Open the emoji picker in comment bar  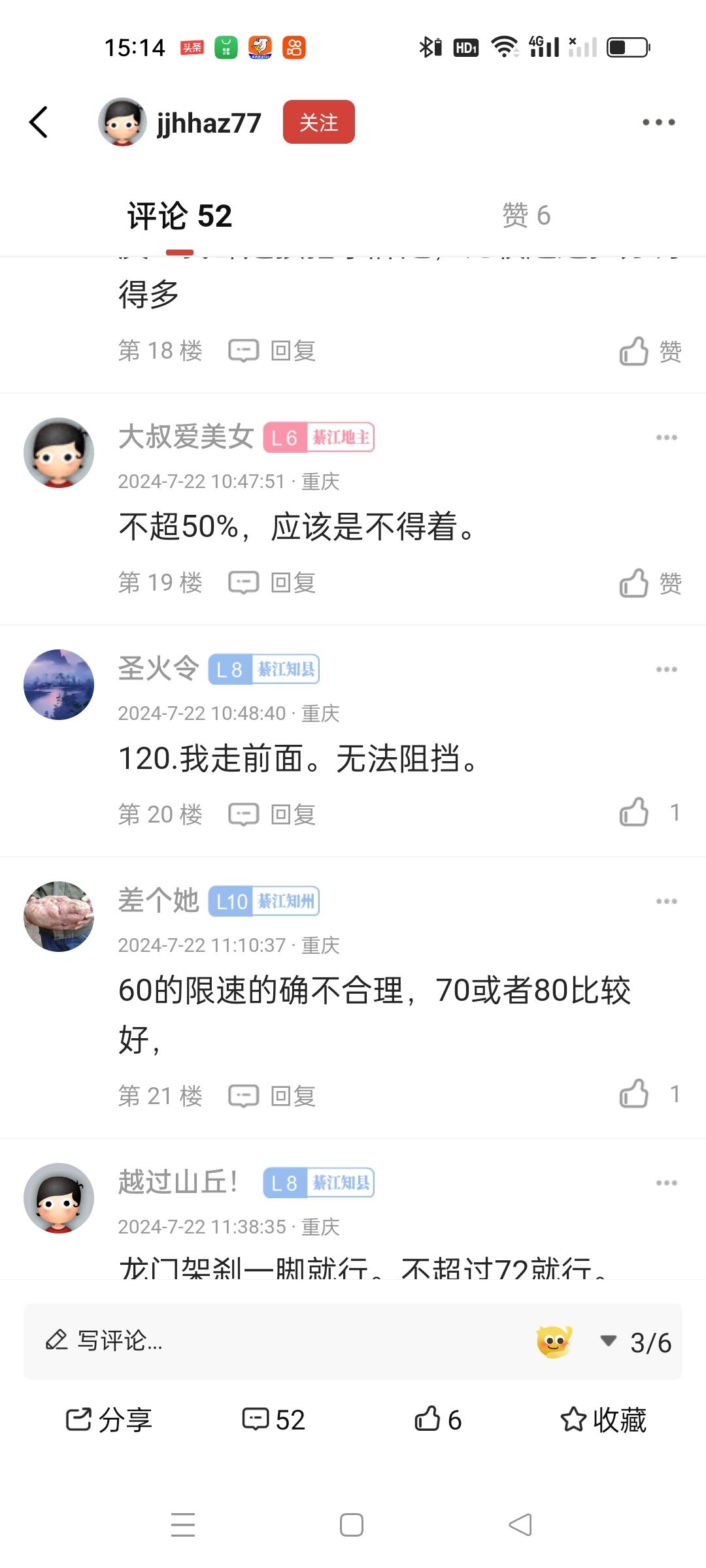(x=554, y=1341)
